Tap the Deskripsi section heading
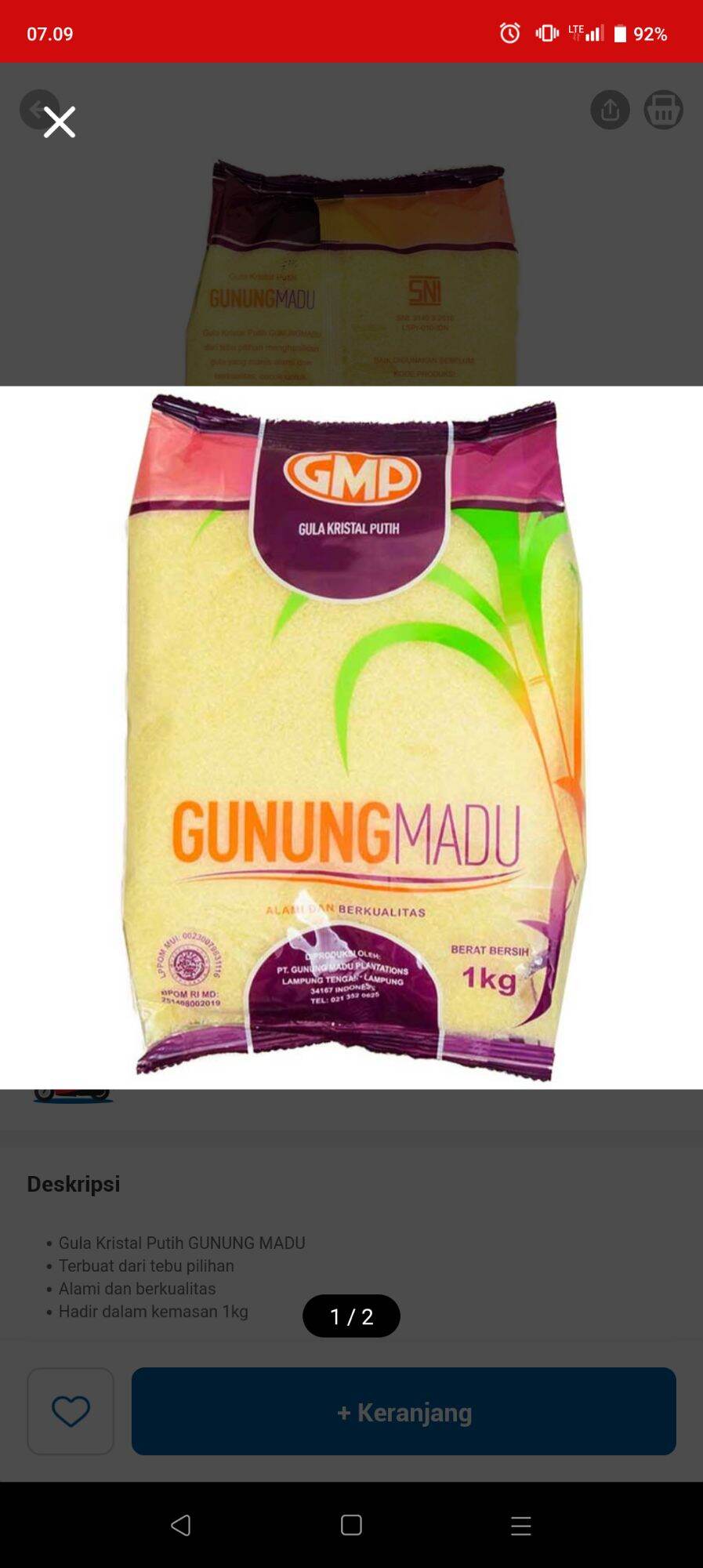The image size is (703, 1568). tap(72, 1184)
